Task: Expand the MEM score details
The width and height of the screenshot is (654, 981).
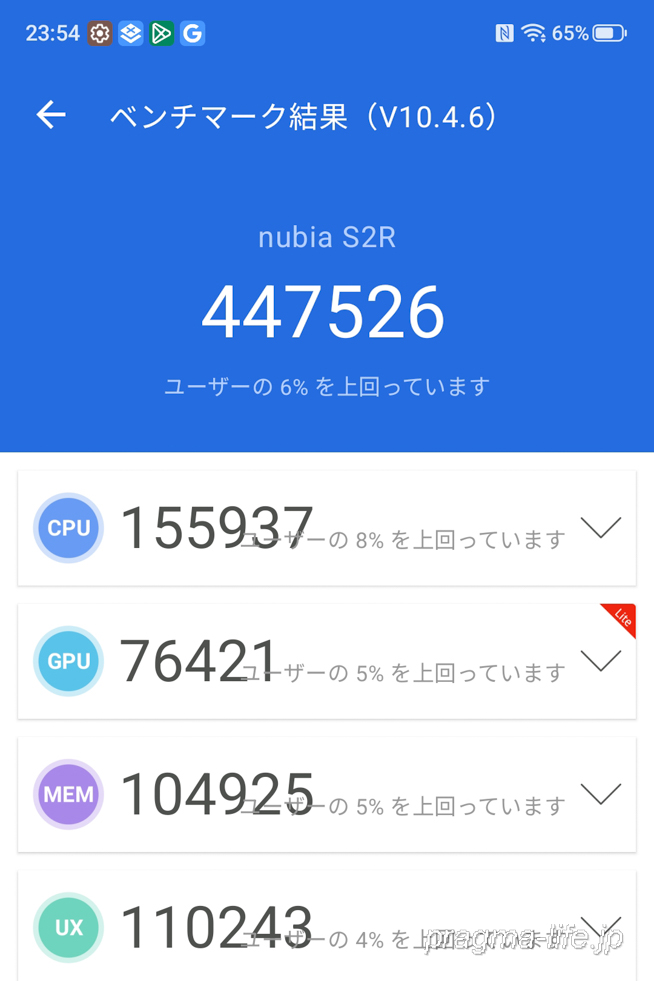Action: [x=600, y=794]
